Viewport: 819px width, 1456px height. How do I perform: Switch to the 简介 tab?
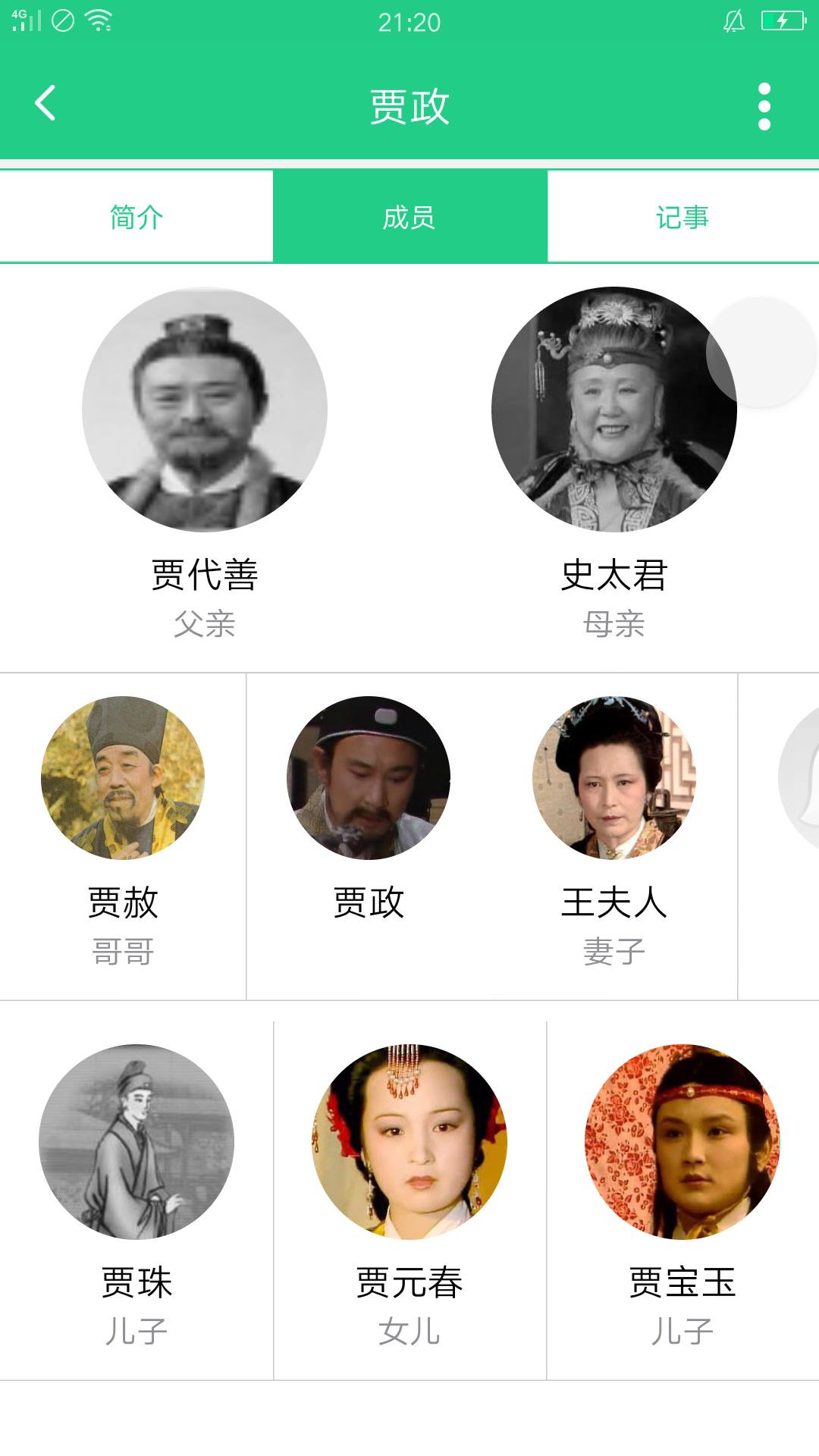136,218
